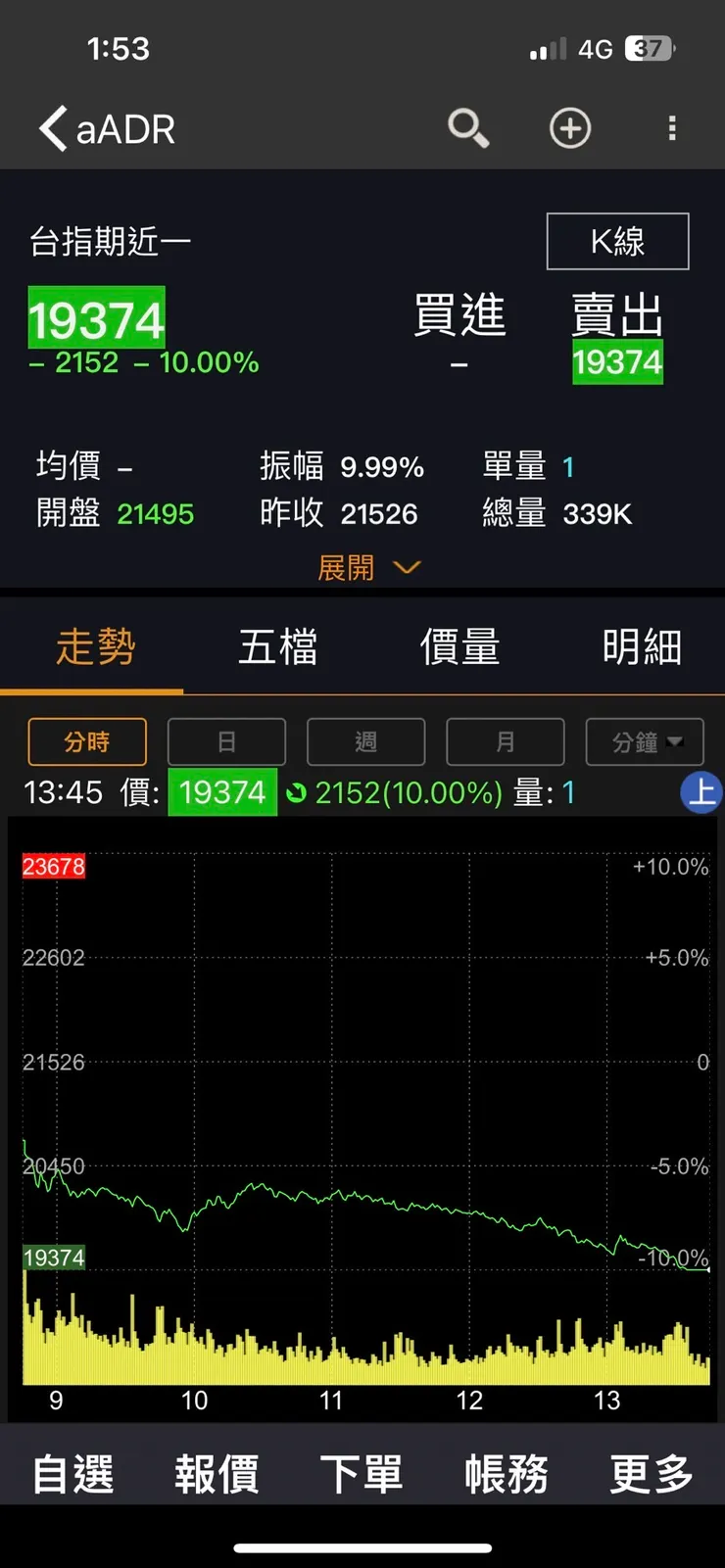
Task: Tap the 下單 order placement icon
Action: click(362, 1472)
